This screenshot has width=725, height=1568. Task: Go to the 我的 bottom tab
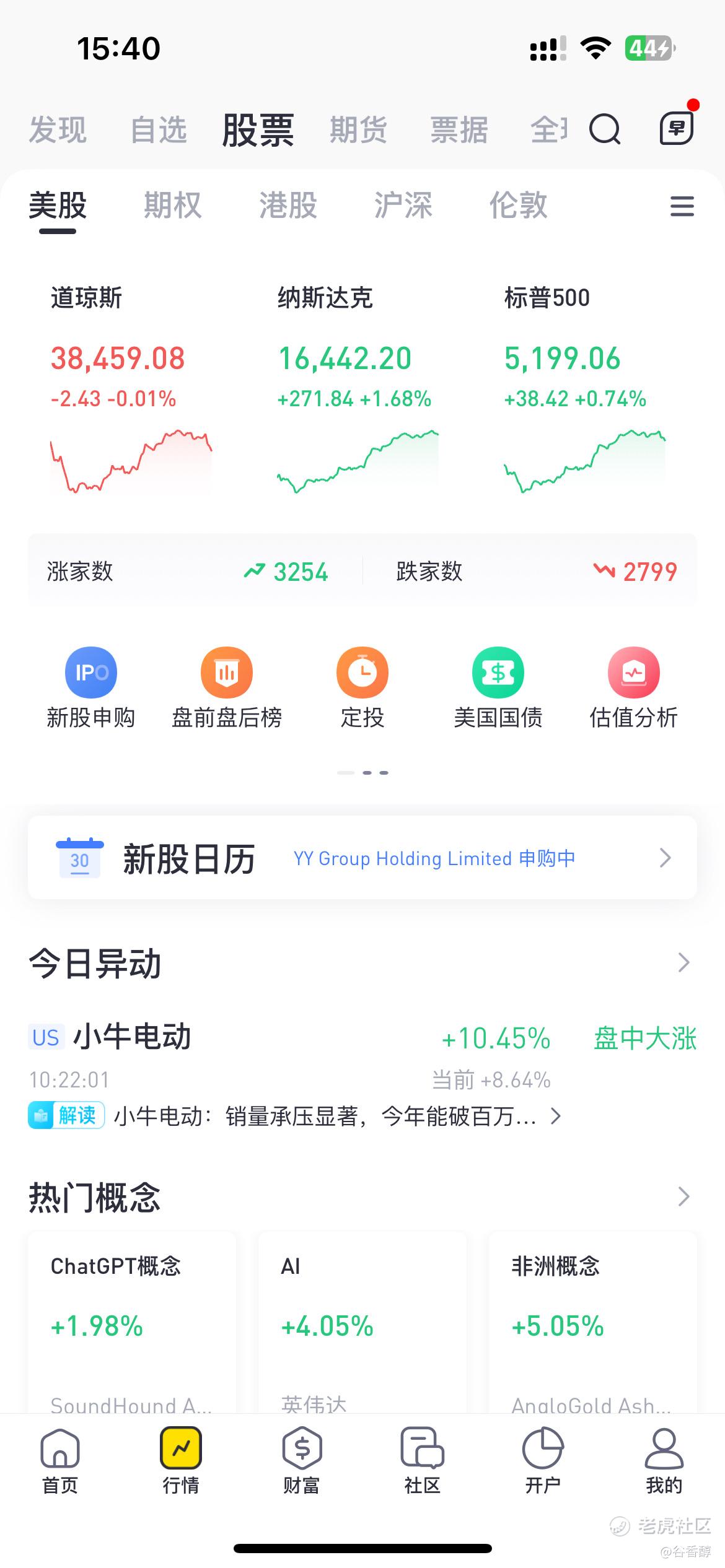pos(664,1459)
